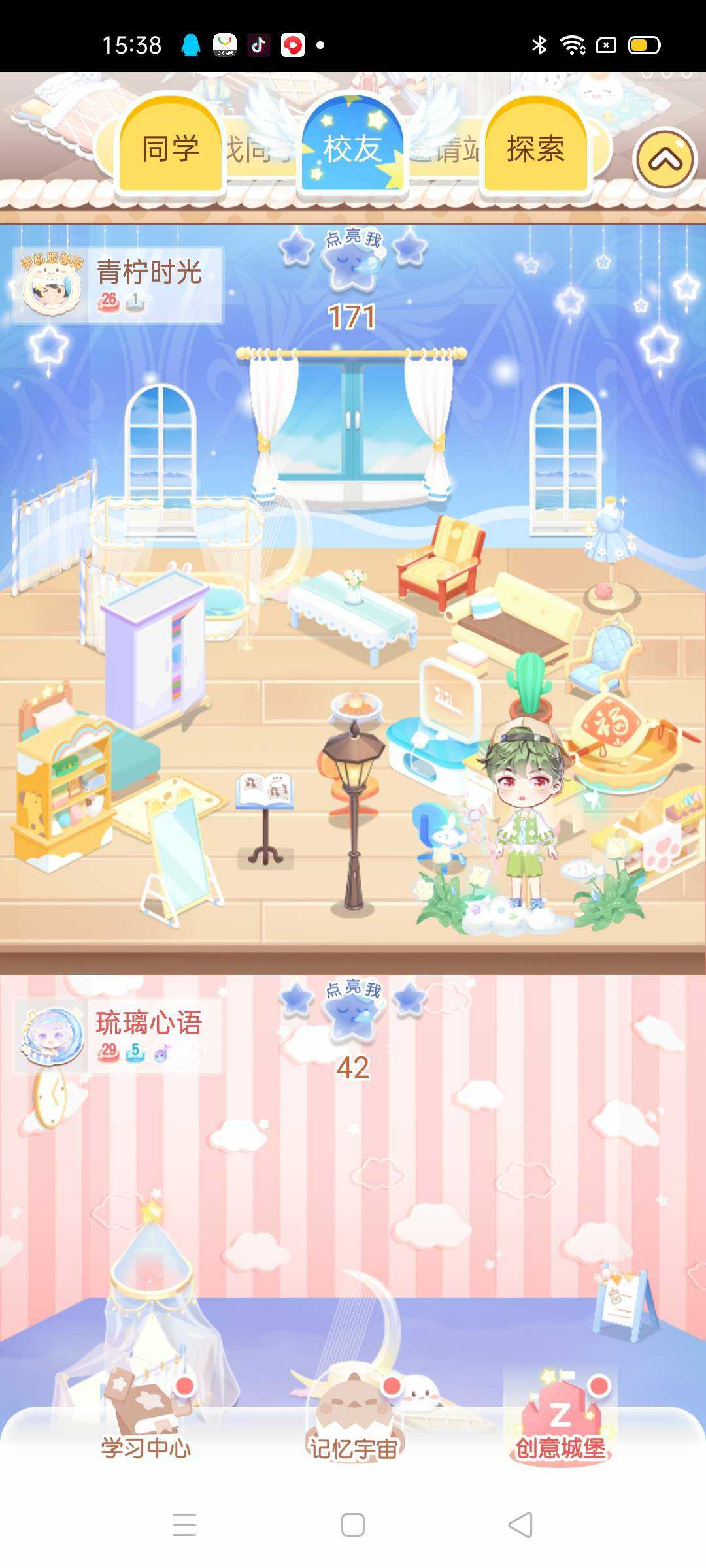Switch to the 同学 tab

[170, 149]
